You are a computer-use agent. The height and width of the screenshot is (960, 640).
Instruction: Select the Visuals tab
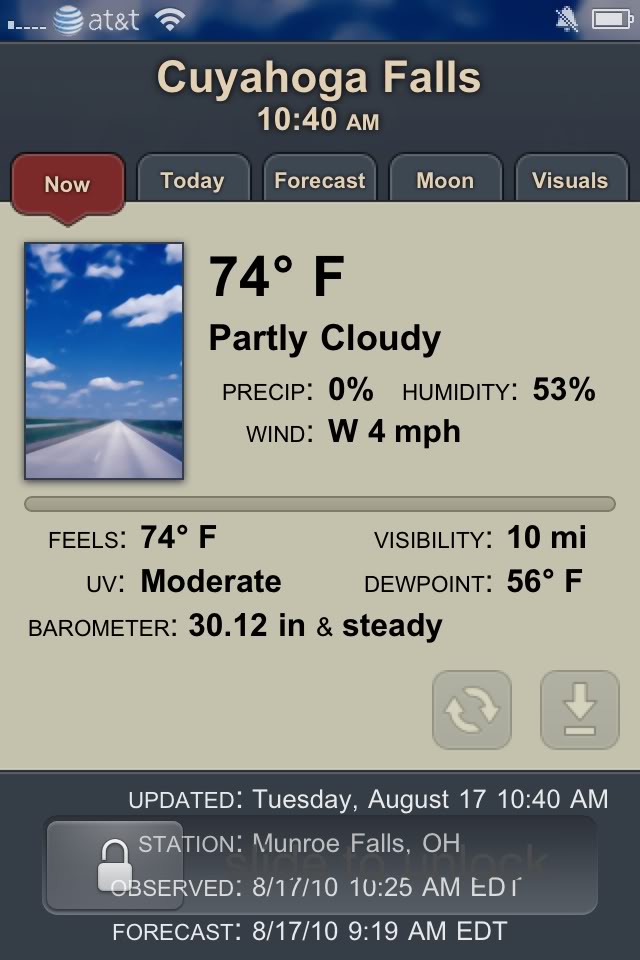tap(570, 180)
